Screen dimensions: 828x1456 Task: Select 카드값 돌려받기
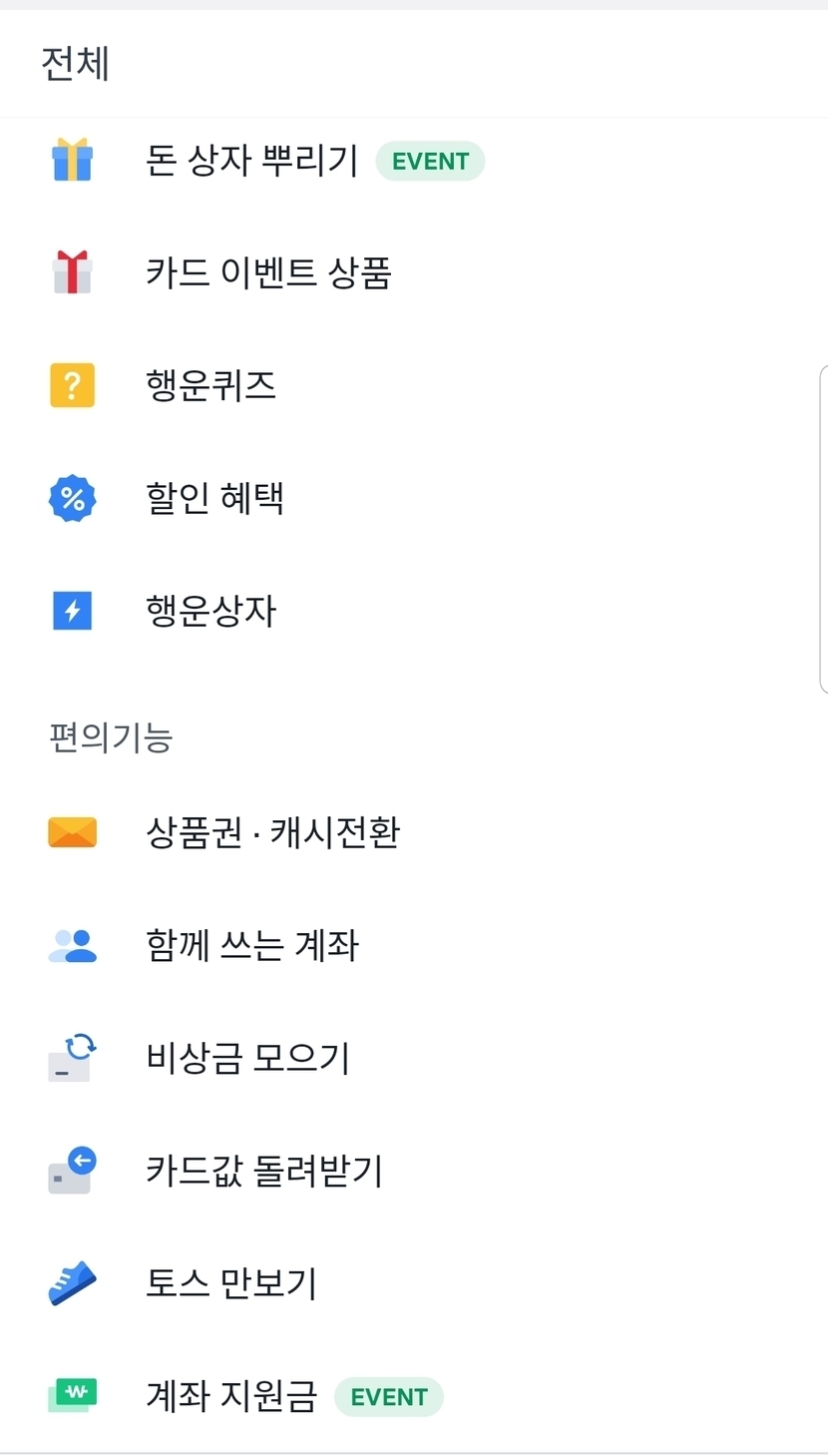264,1171
